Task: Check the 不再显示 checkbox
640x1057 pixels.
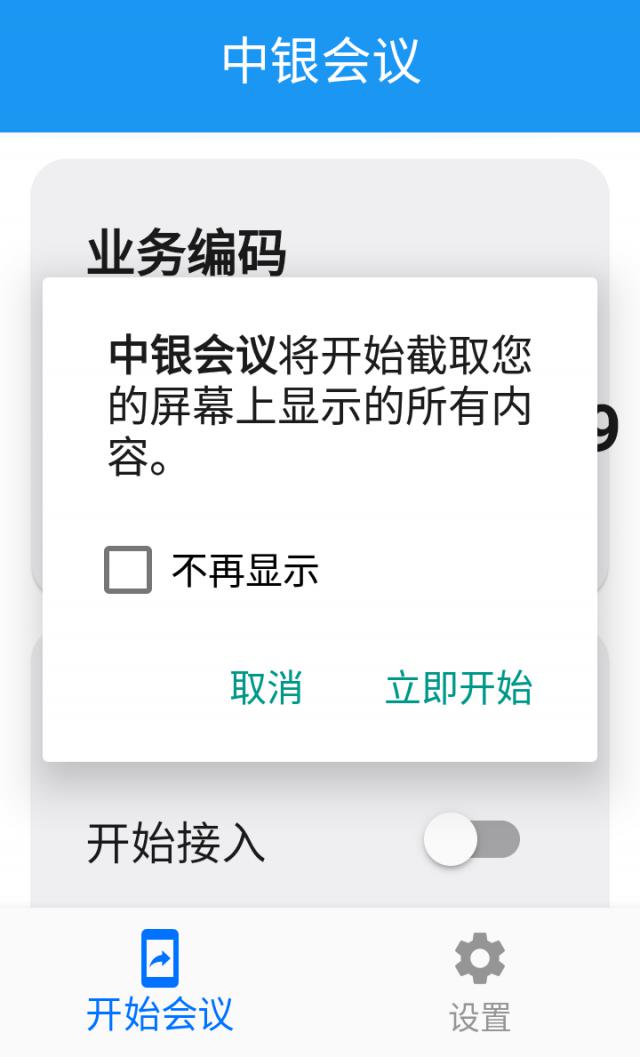Action: 128,570
